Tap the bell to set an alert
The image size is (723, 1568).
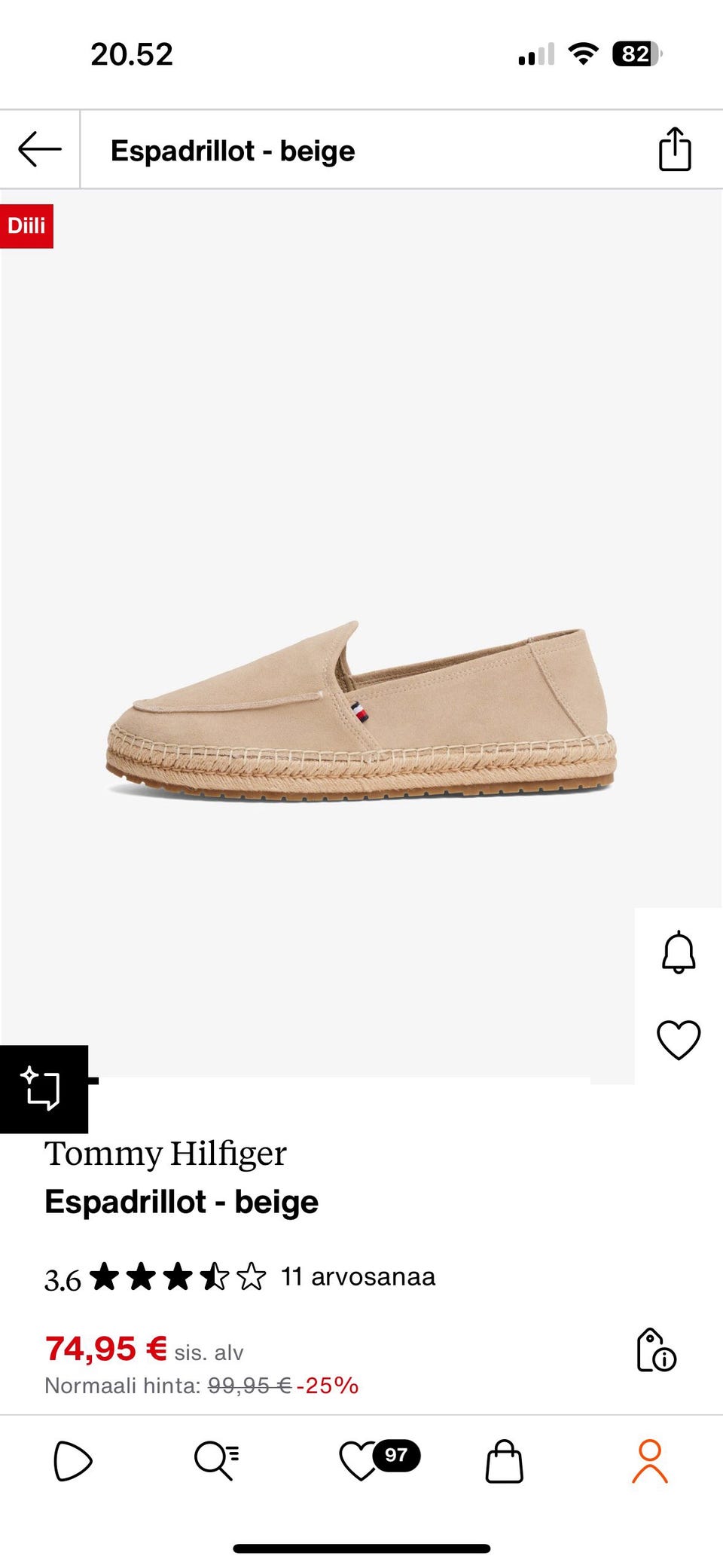click(679, 952)
